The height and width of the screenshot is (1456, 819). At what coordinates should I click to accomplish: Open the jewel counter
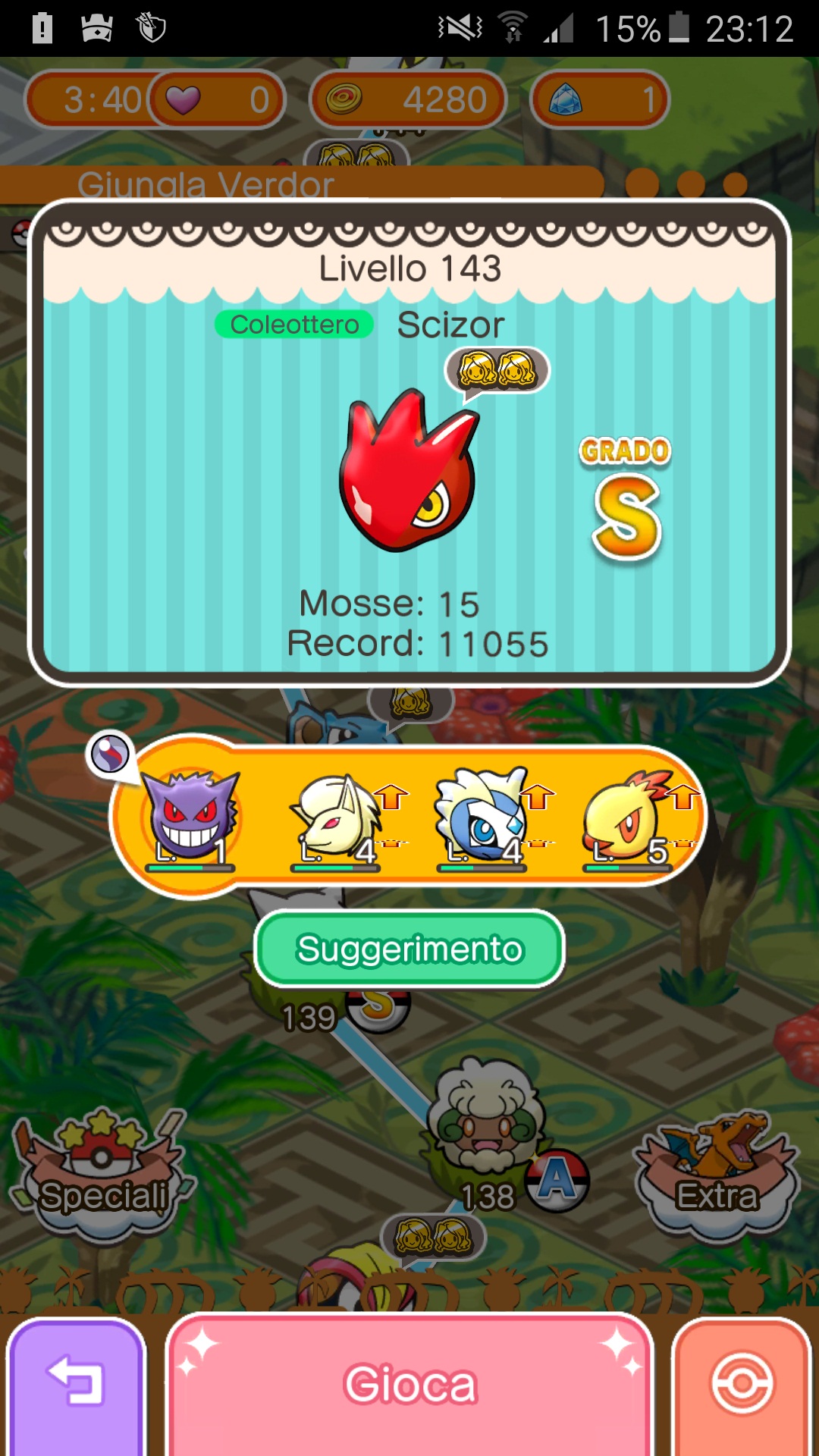tap(599, 99)
